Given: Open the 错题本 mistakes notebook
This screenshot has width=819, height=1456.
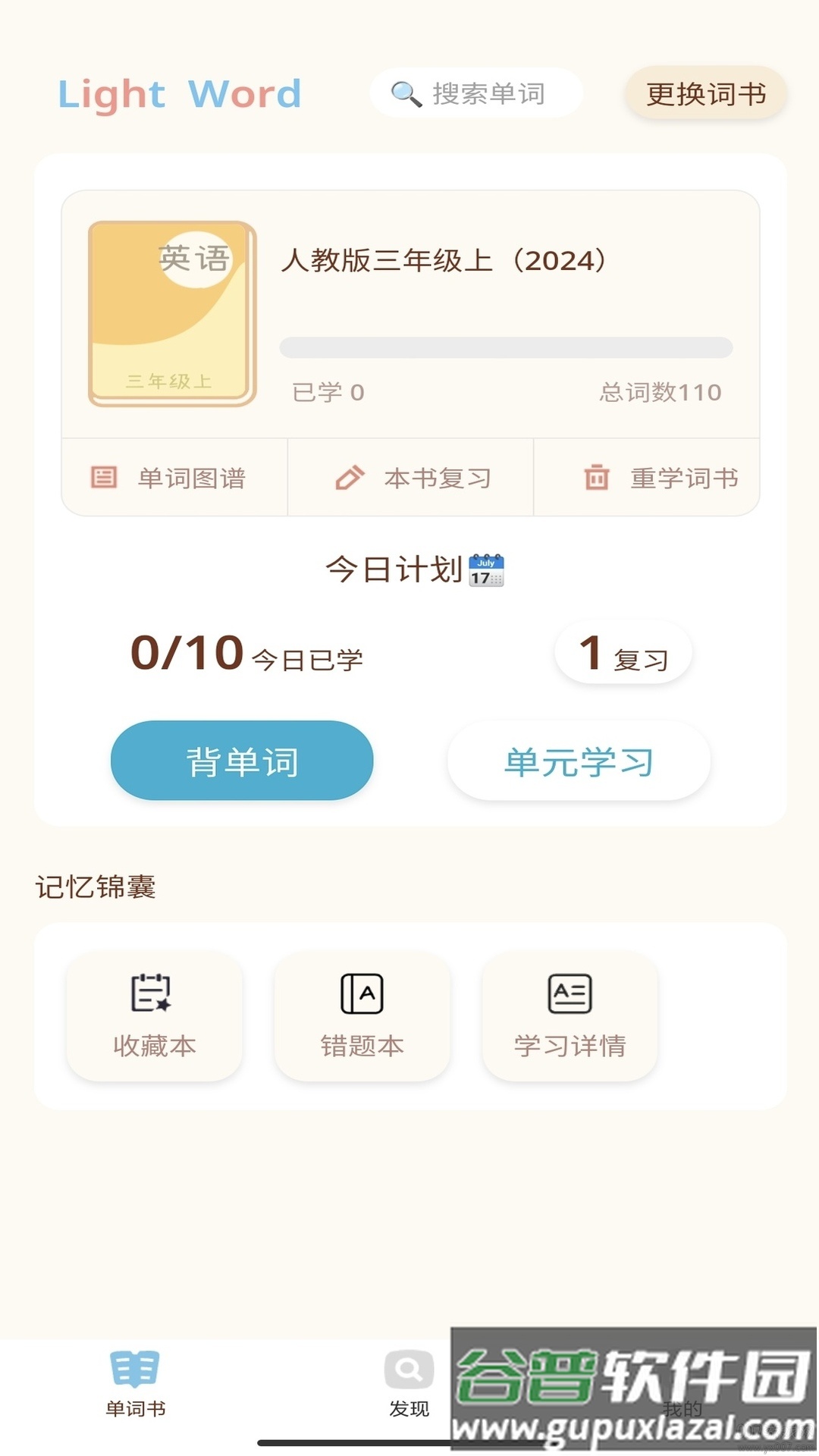Looking at the screenshot, I should pos(362,1016).
